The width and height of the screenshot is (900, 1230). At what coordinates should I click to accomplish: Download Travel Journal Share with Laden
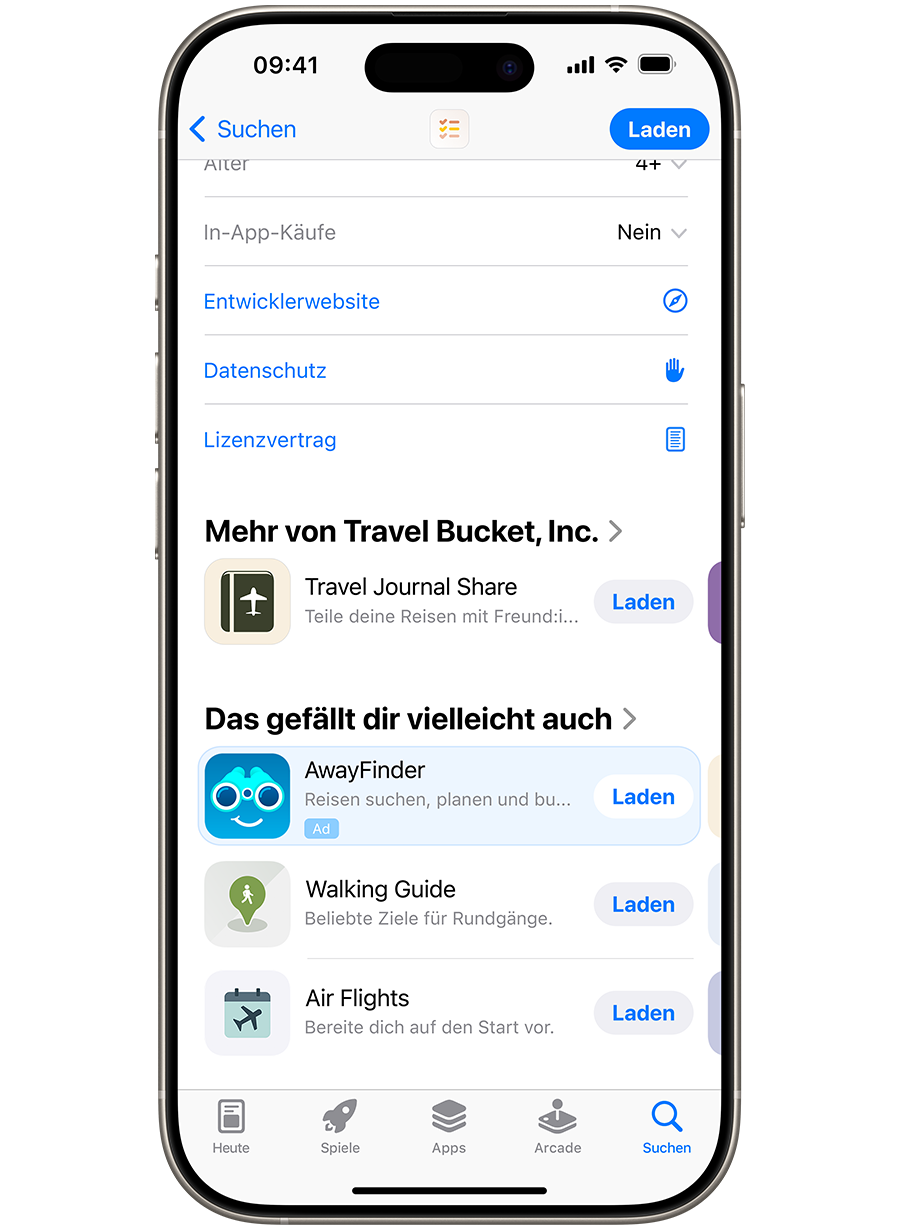tap(643, 602)
